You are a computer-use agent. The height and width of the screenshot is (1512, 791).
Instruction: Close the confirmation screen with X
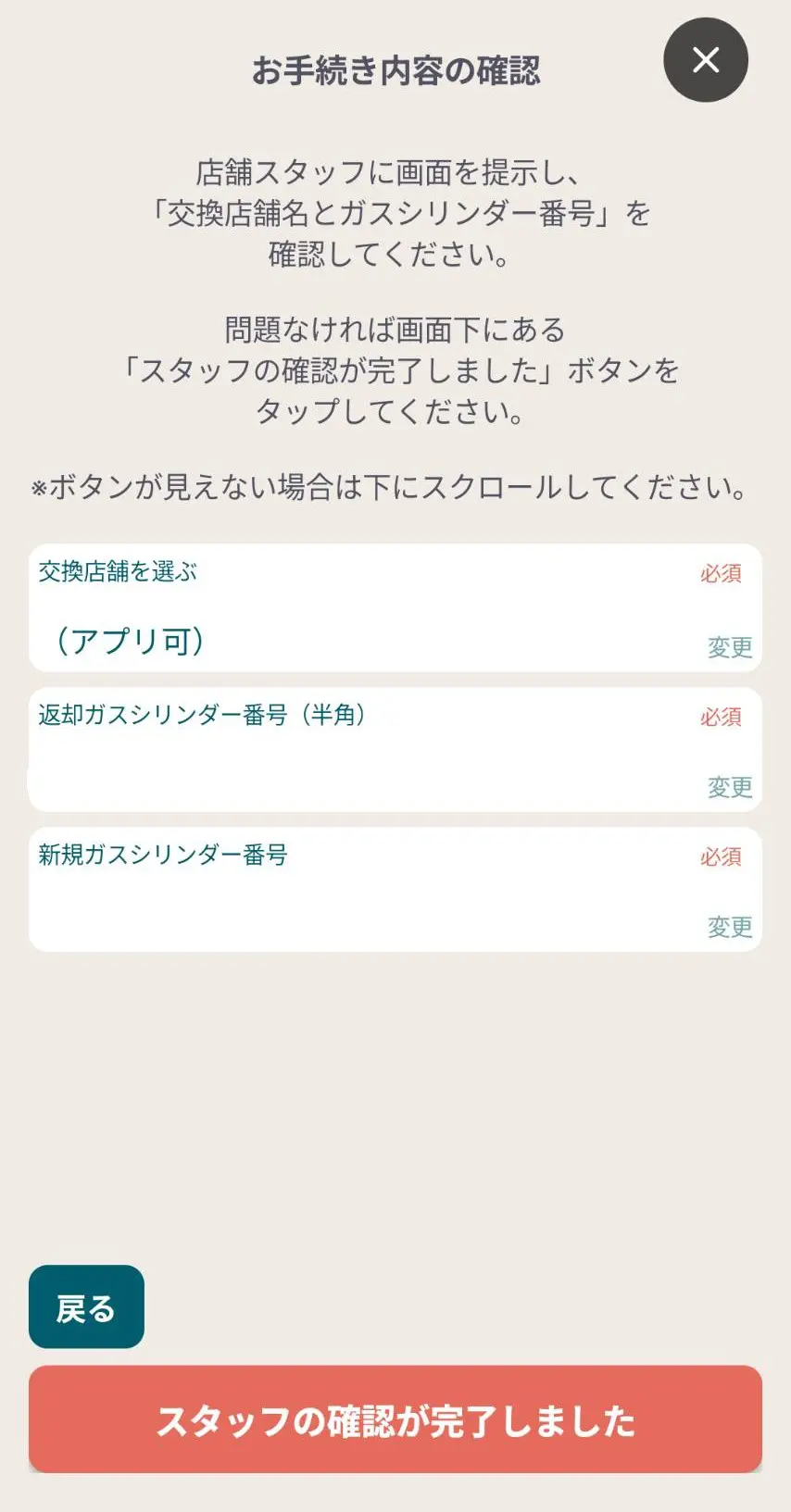point(705,60)
